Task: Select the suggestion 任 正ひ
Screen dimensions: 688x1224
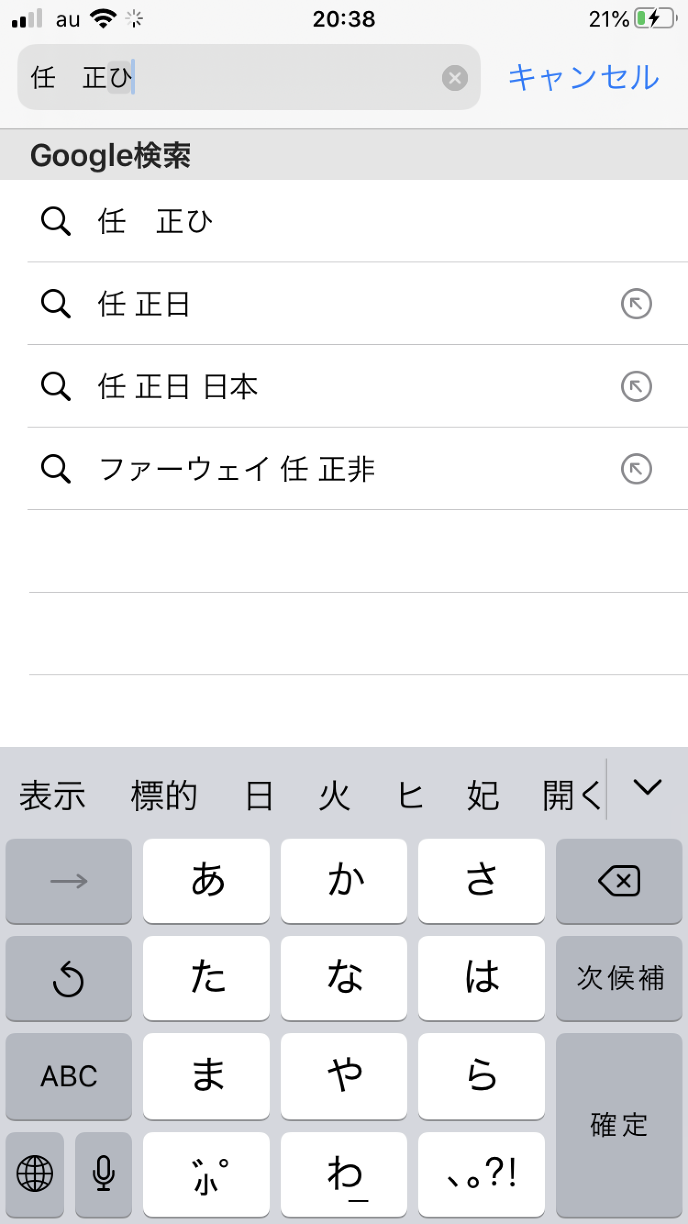Action: (155, 221)
